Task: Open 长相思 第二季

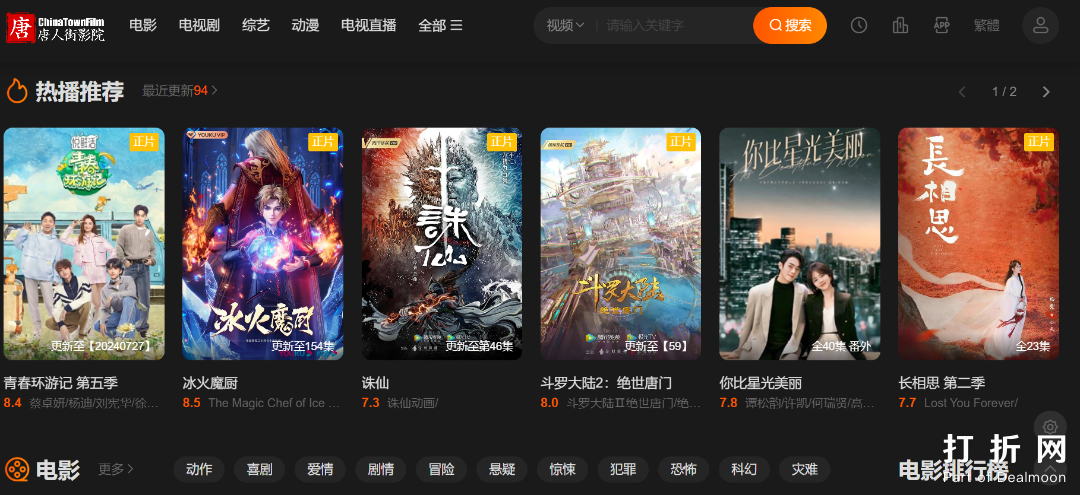Action: [977, 243]
